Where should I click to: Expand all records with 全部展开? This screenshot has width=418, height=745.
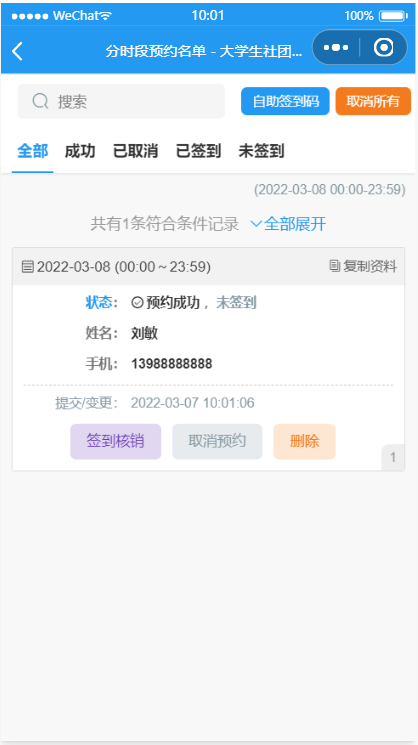click(288, 224)
